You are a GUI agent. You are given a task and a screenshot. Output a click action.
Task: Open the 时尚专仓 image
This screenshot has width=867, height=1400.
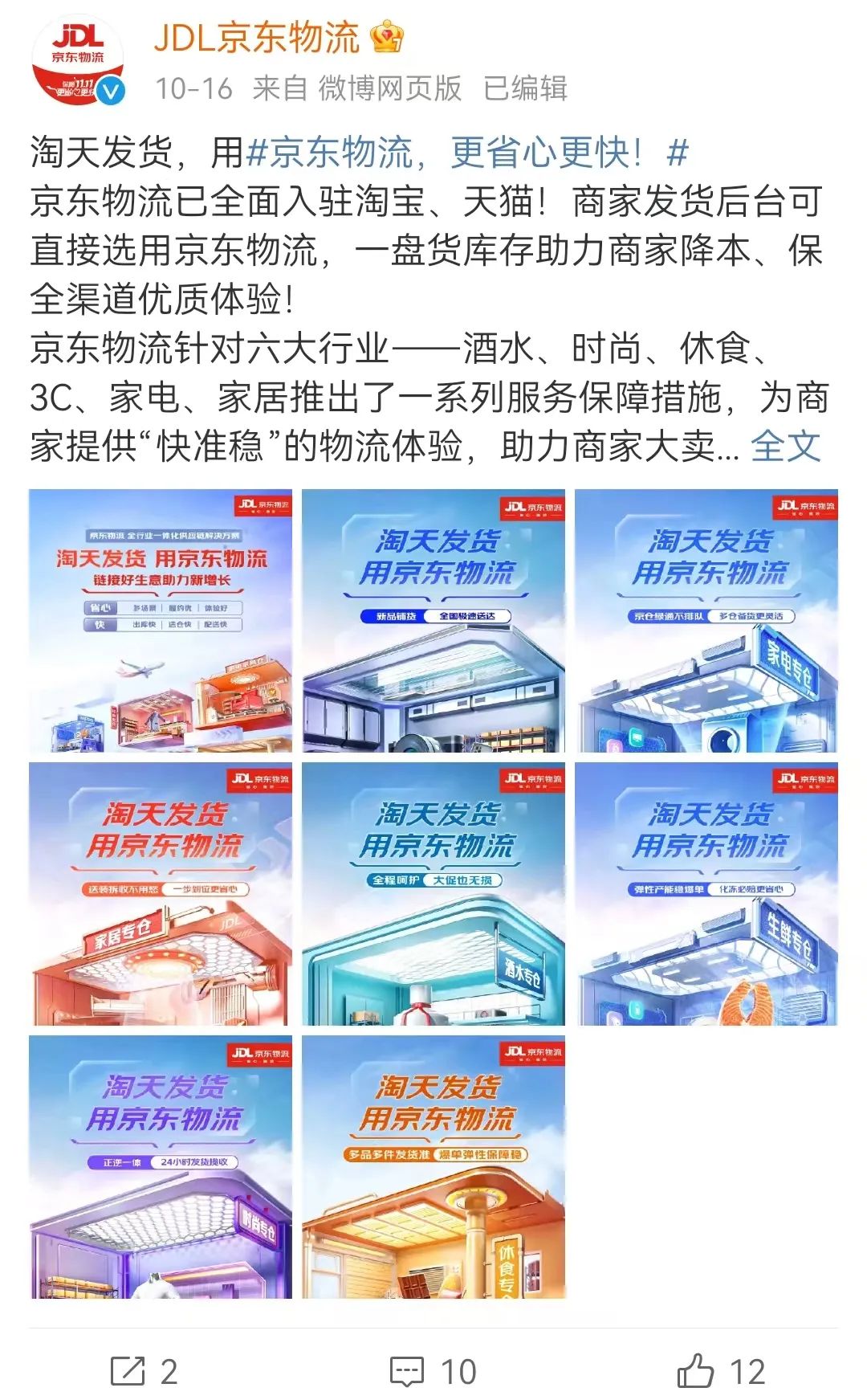161,1167
